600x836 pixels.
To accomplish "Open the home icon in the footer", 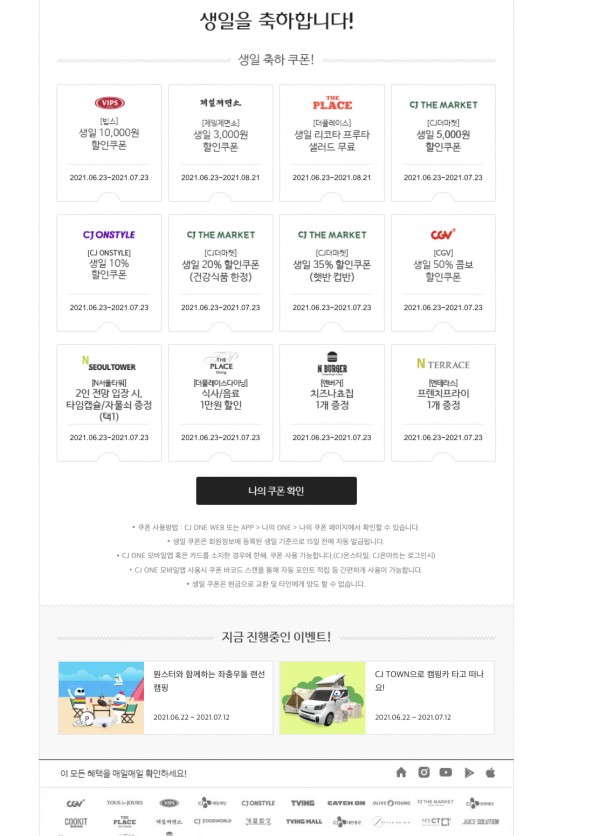I will coord(401,772).
